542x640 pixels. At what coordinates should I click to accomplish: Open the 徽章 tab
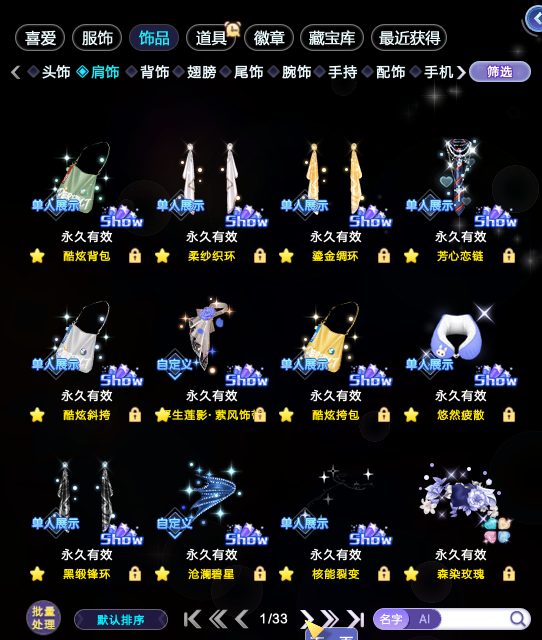[269, 38]
